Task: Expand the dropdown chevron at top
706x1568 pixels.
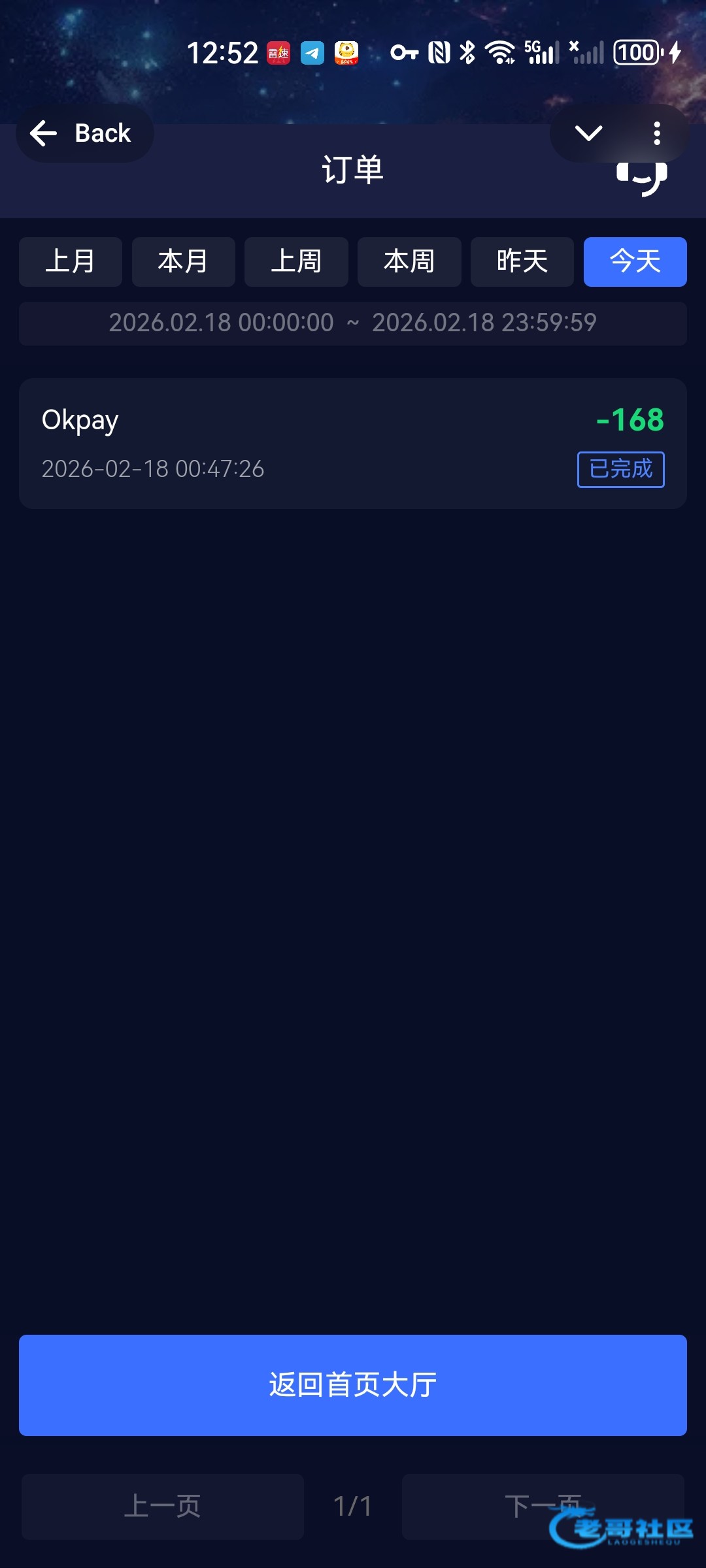Action: 588,133
